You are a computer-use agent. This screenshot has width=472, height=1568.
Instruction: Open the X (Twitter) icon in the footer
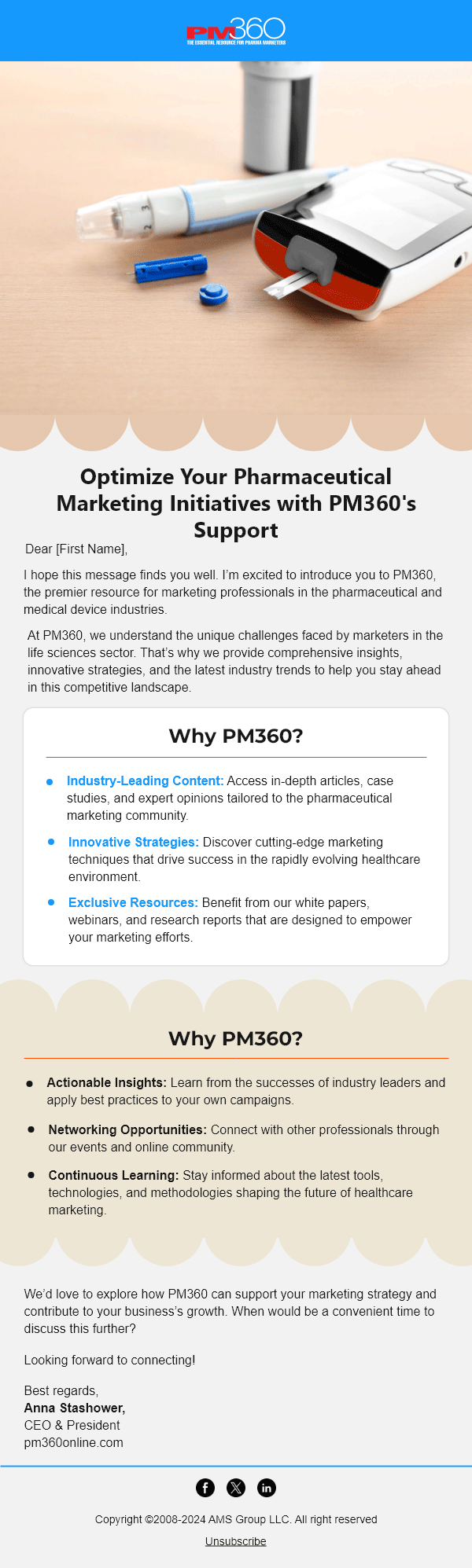point(236,1488)
